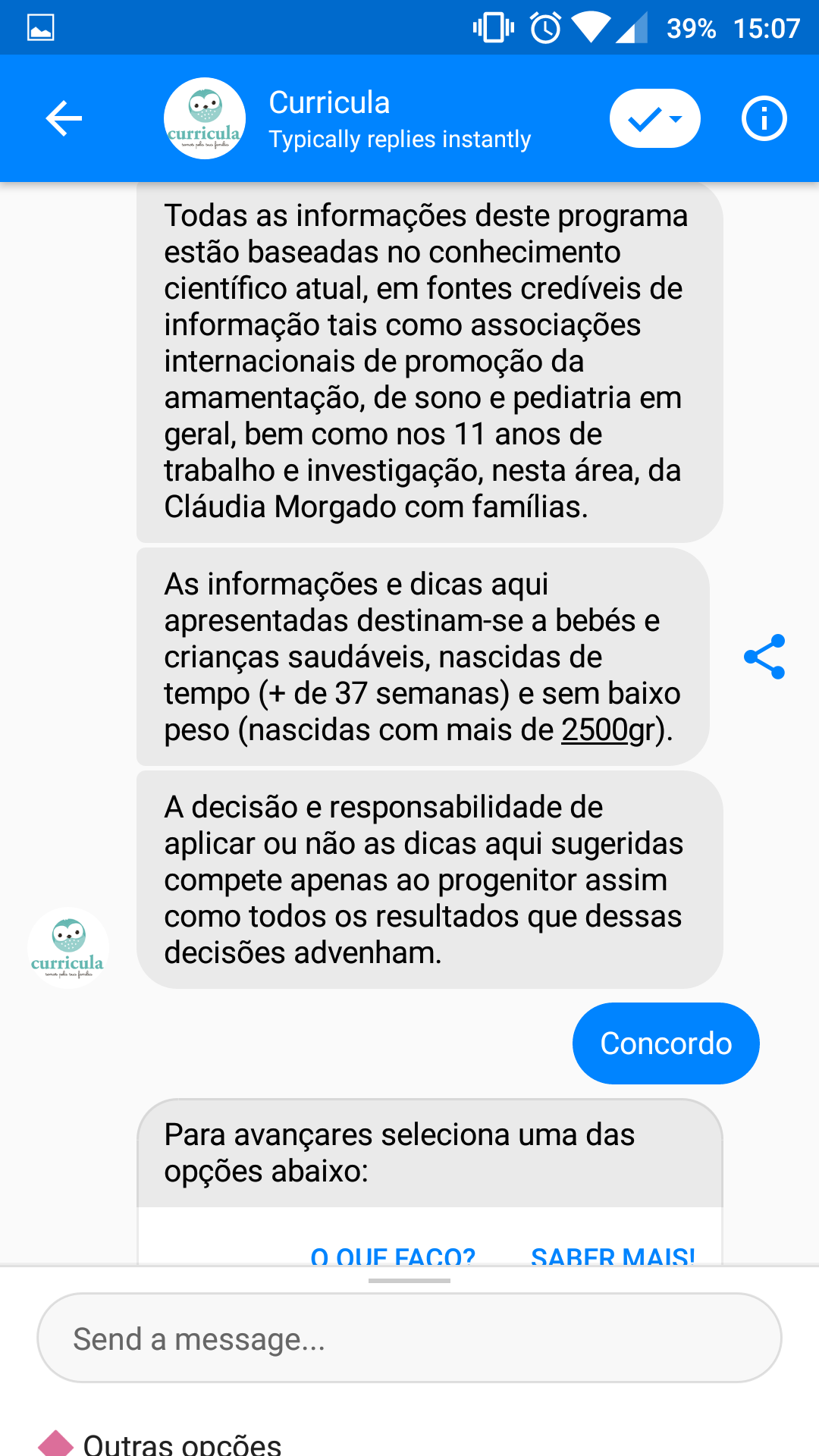Open Curricula profile from header avatar

(205, 118)
